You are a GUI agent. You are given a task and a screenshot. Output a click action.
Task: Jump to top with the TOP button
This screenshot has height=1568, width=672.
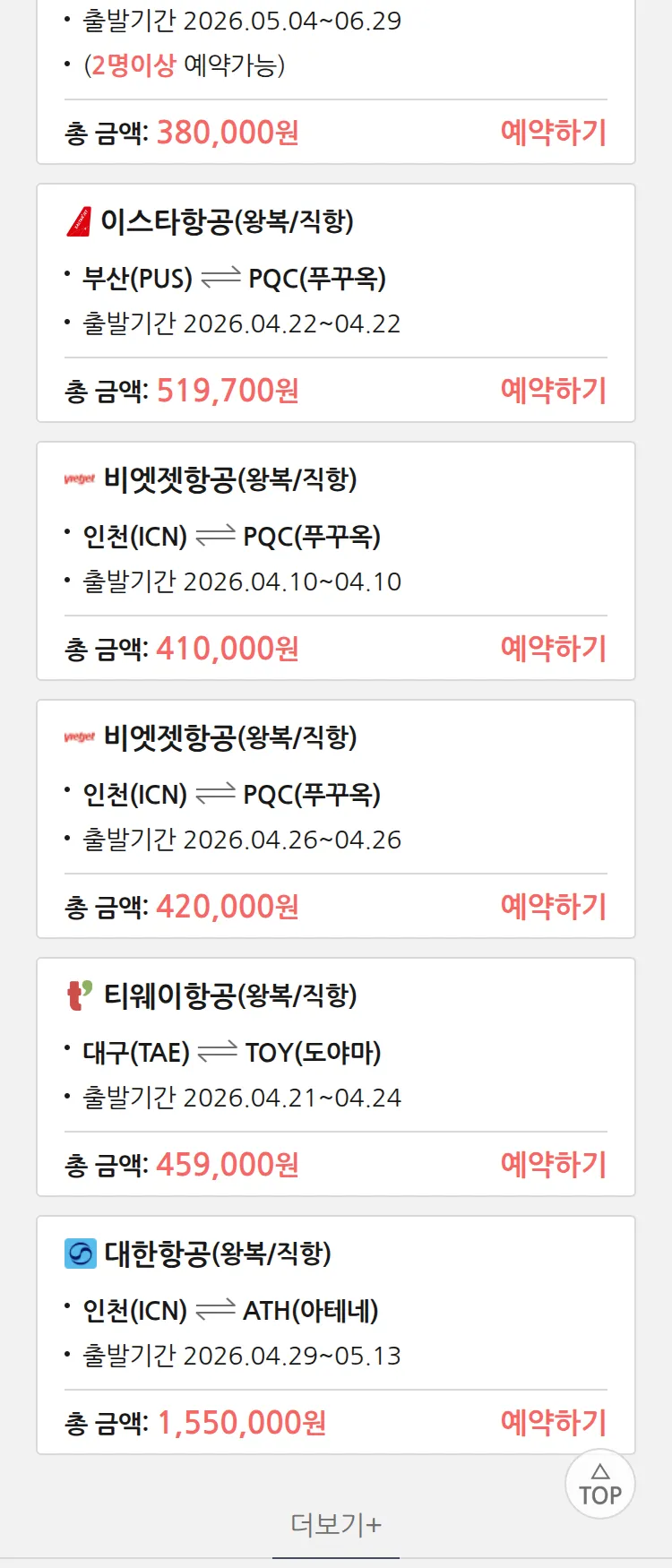pyautogui.click(x=600, y=1485)
